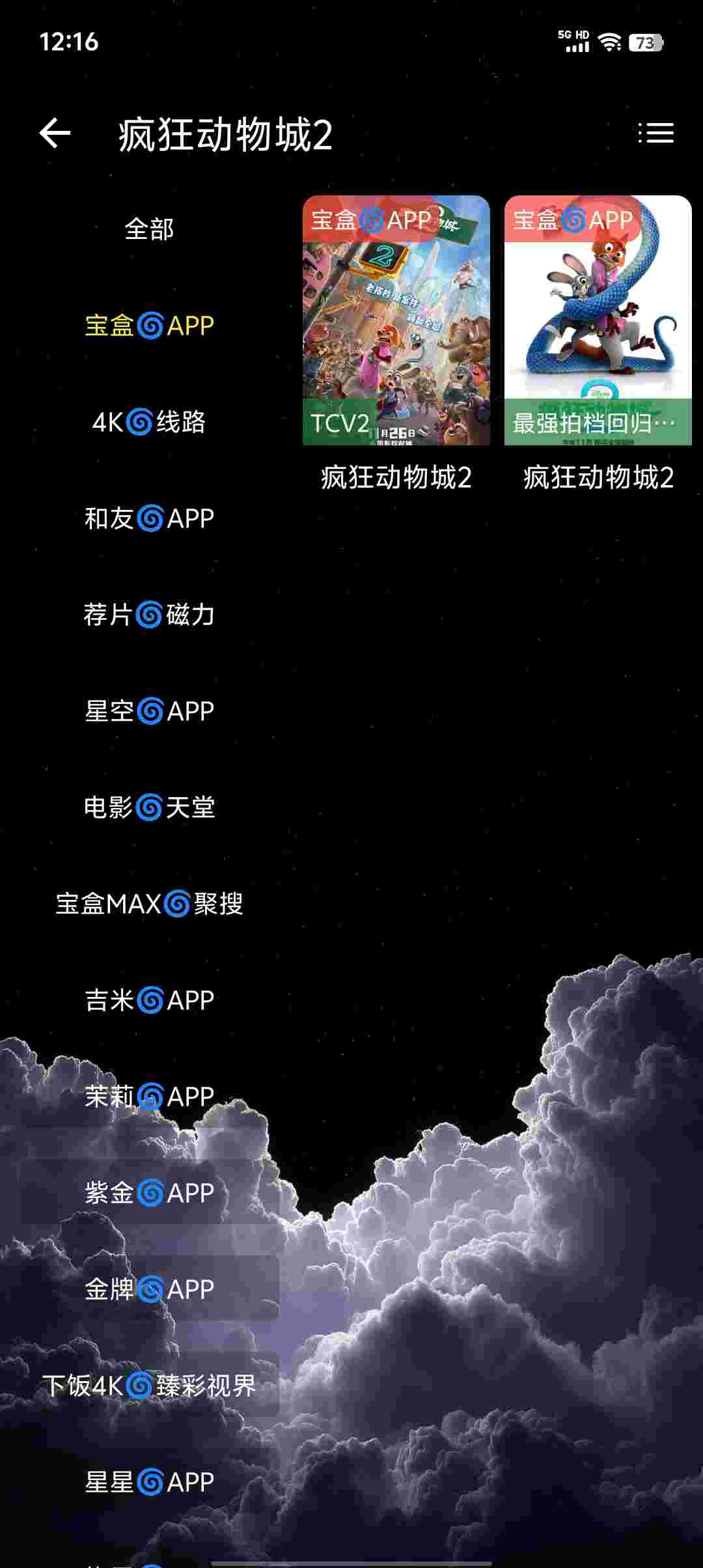The height and width of the screenshot is (1568, 703).
Task: Select the 茉莉 APP source
Action: (149, 1097)
